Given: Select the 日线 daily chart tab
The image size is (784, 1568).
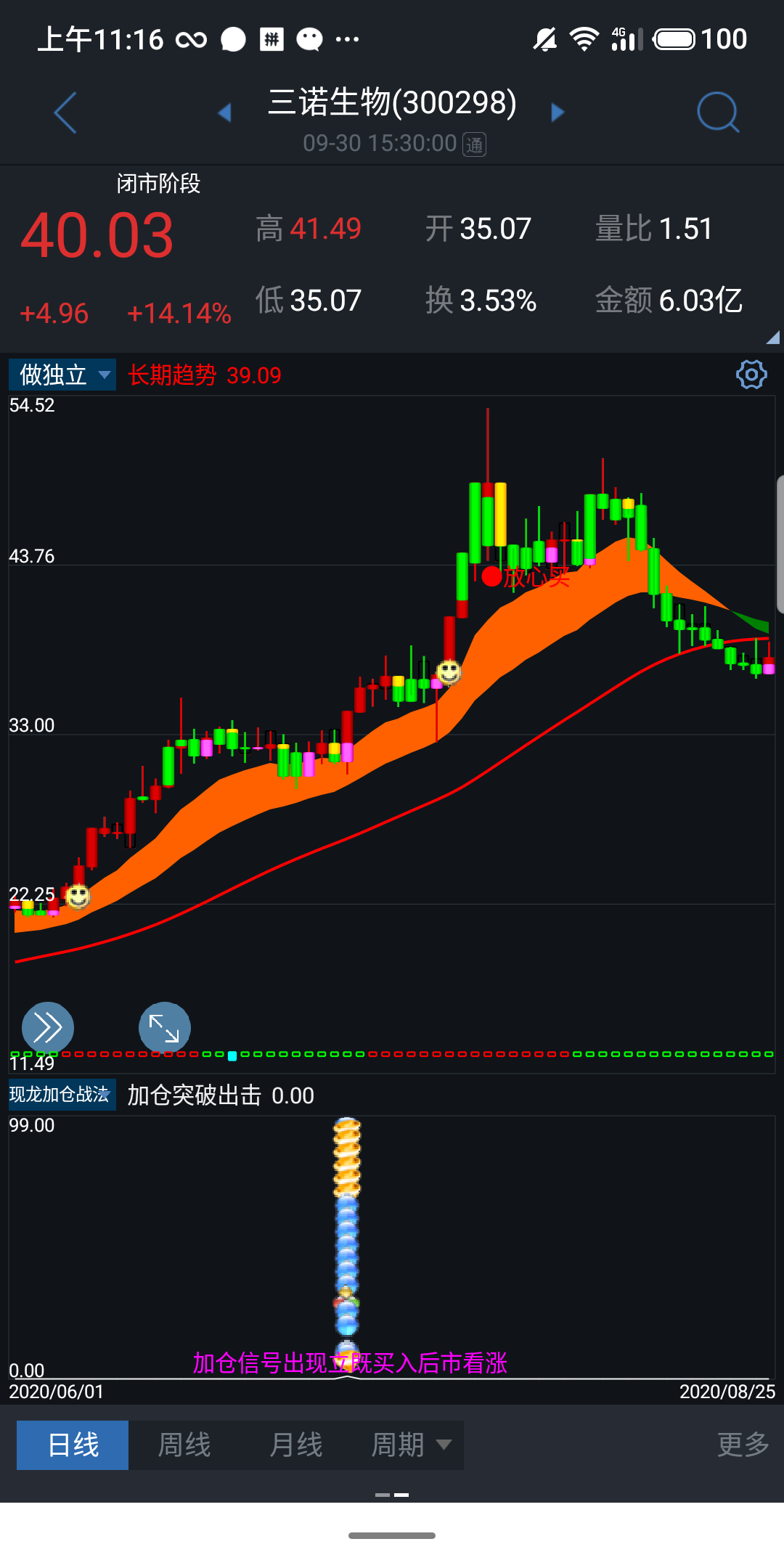Looking at the screenshot, I should pos(73,1445).
